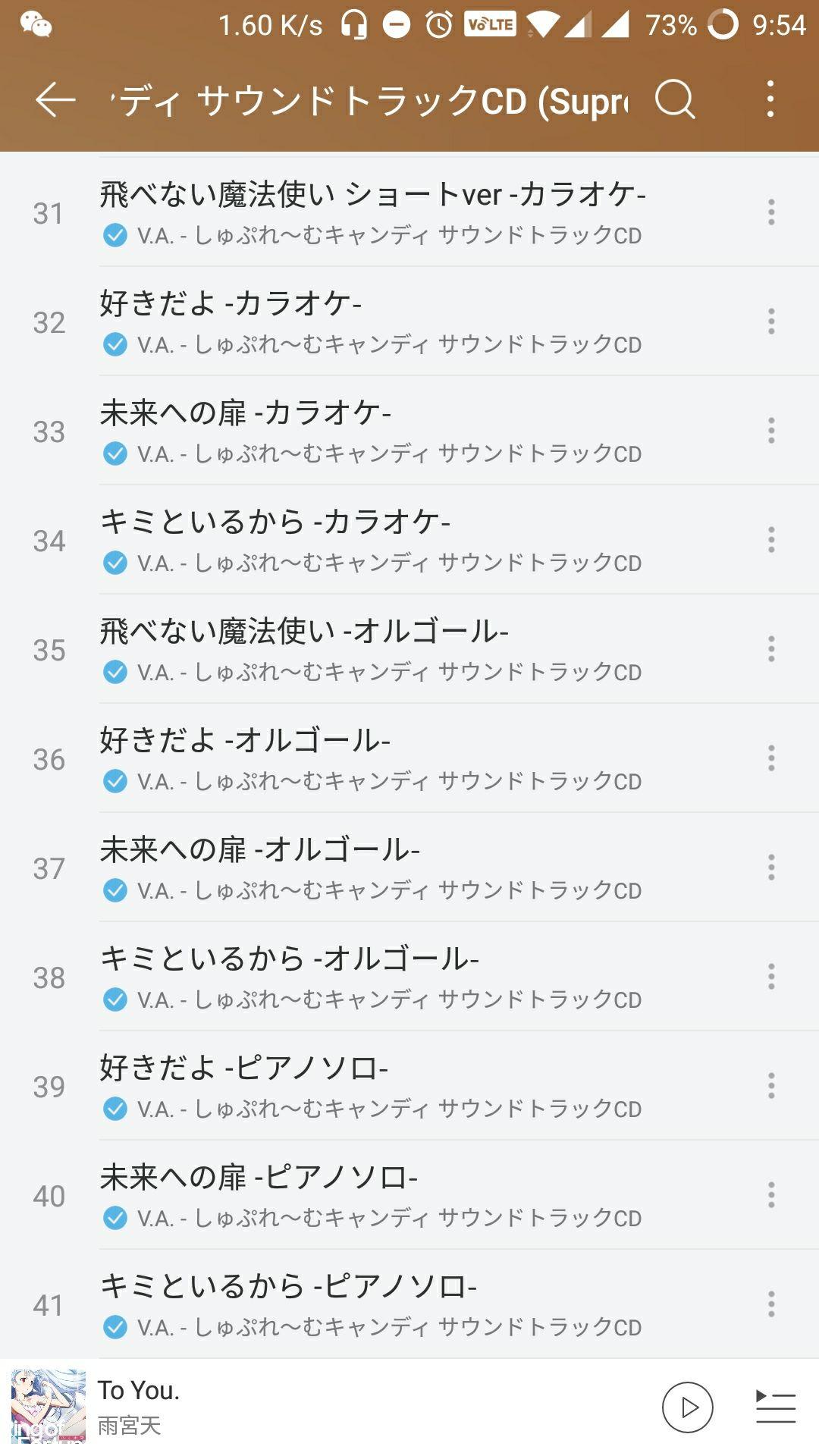Play track 37 未来への扉 -オルゴール-
Screen dimensions: 819x1456
(x=409, y=868)
